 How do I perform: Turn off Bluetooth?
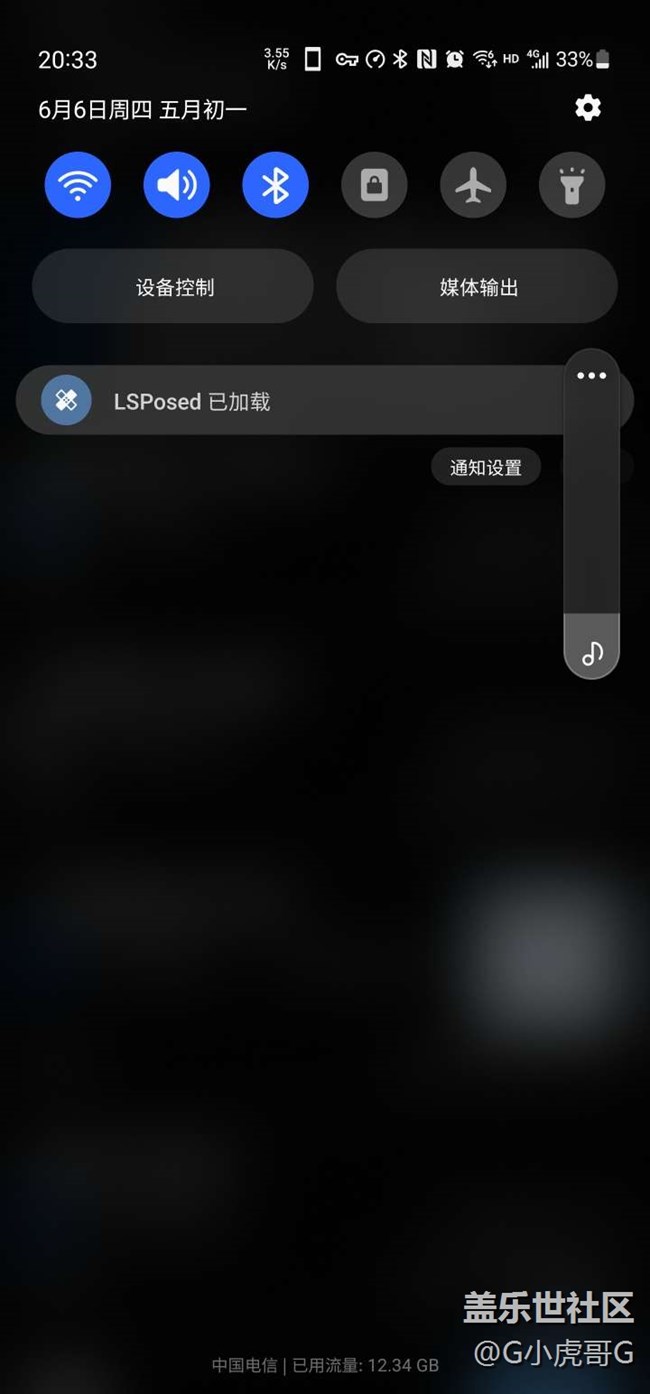(276, 185)
